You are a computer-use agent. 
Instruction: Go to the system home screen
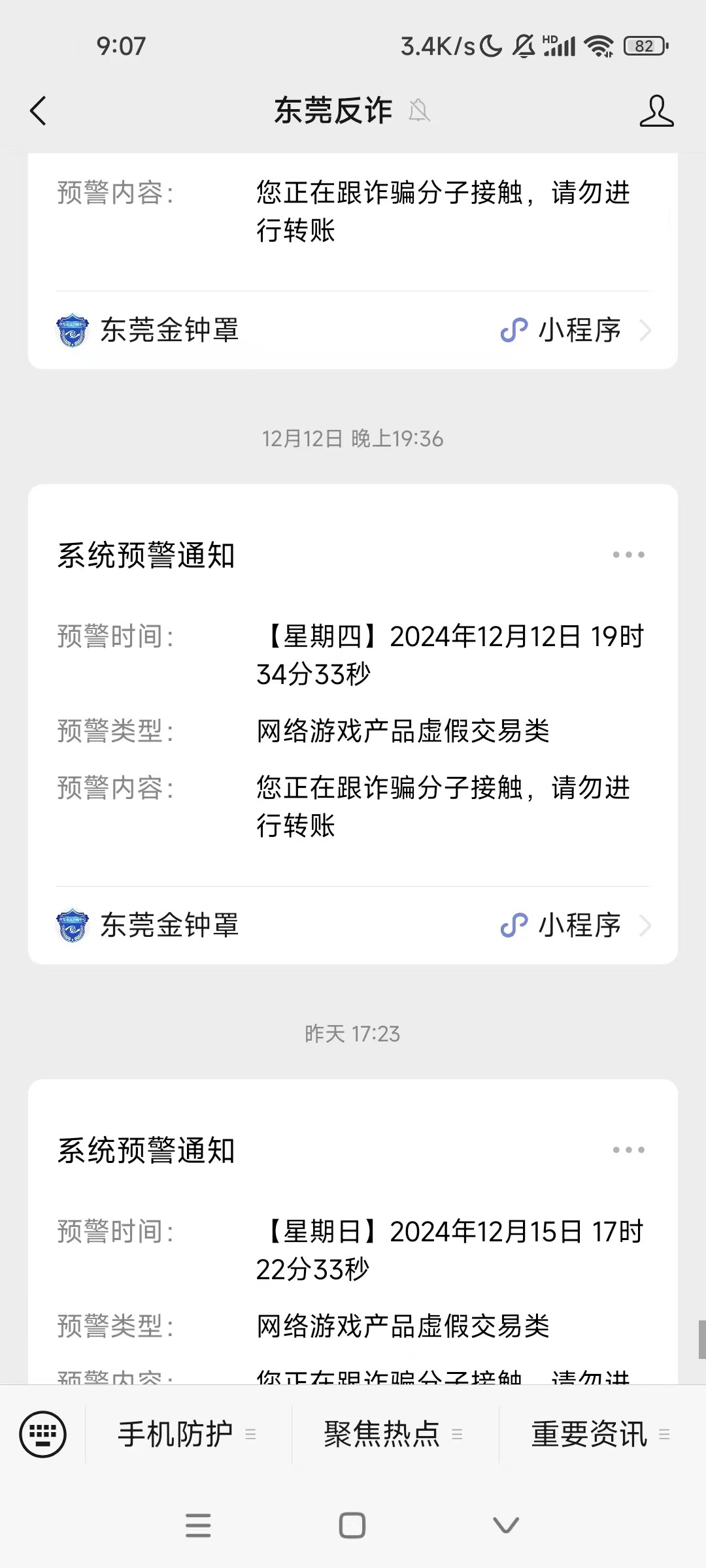352,1526
